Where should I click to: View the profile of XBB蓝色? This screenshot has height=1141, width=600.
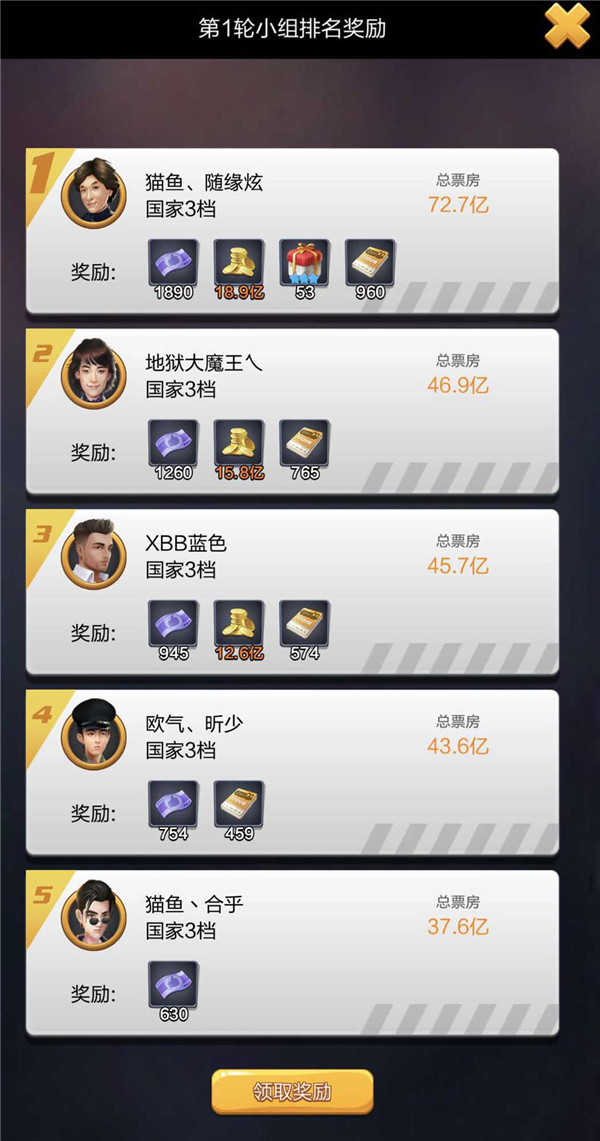pos(94,555)
